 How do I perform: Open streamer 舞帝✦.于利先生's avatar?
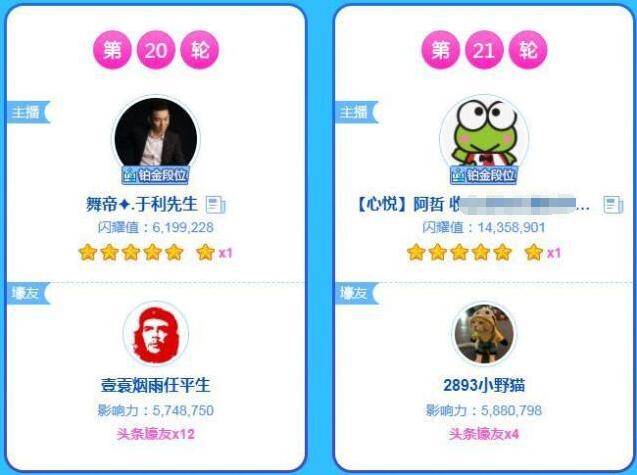click(154, 135)
